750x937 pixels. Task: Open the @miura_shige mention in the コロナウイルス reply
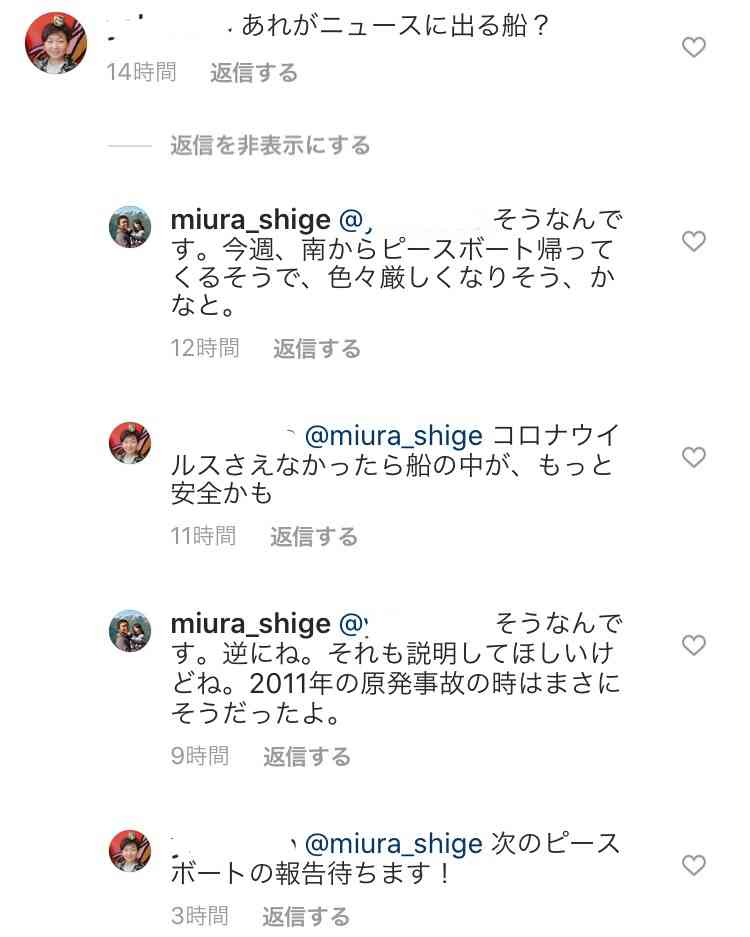point(393,436)
